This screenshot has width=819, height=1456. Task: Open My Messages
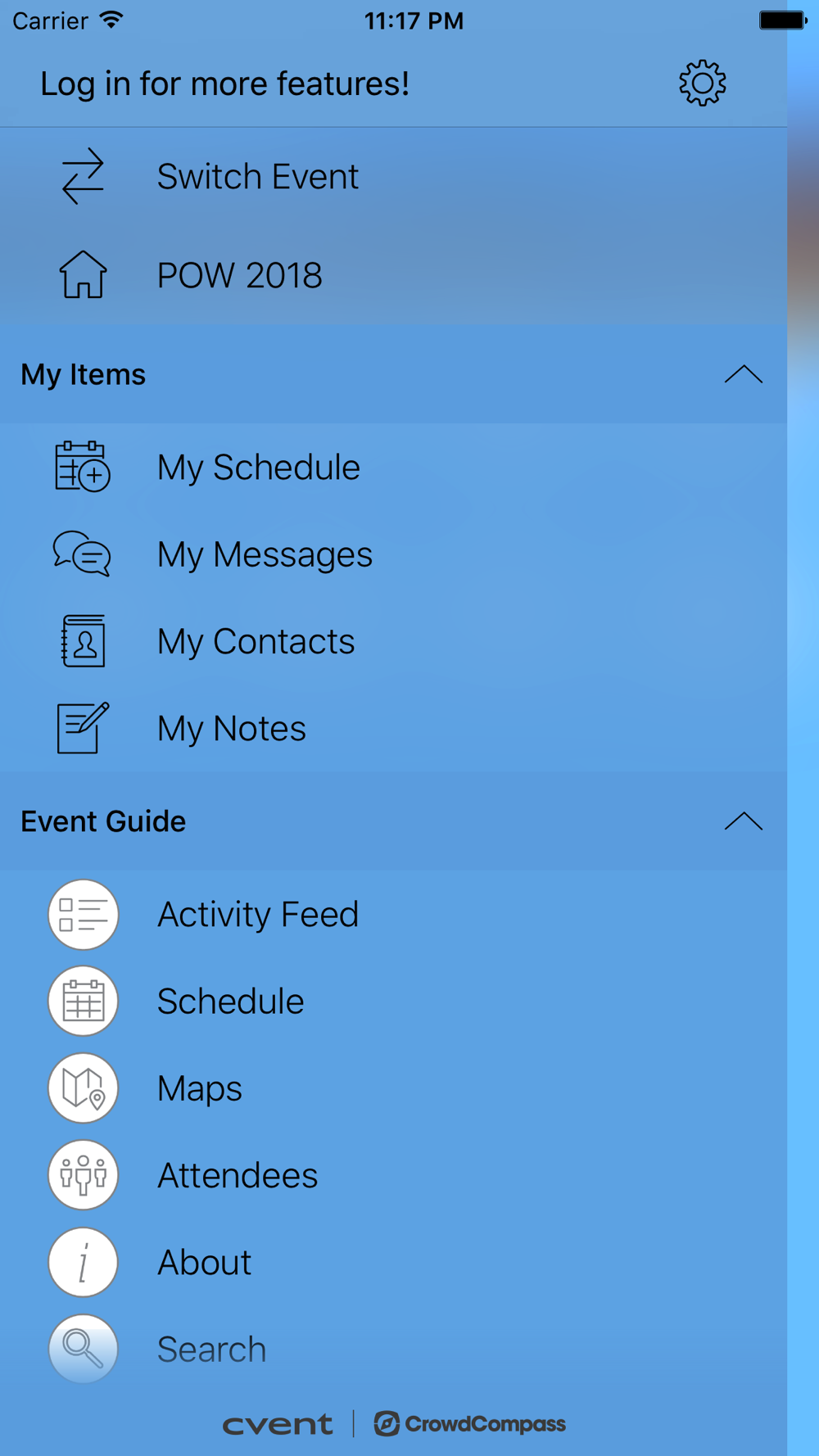393,554
